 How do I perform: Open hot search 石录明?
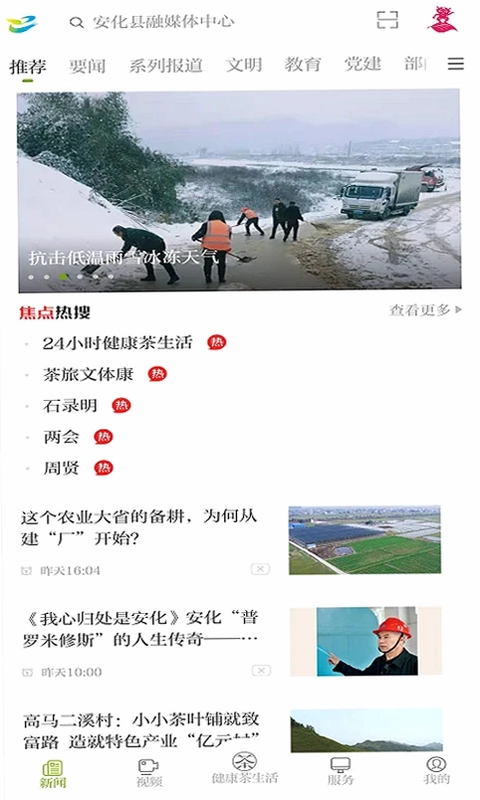[70, 406]
